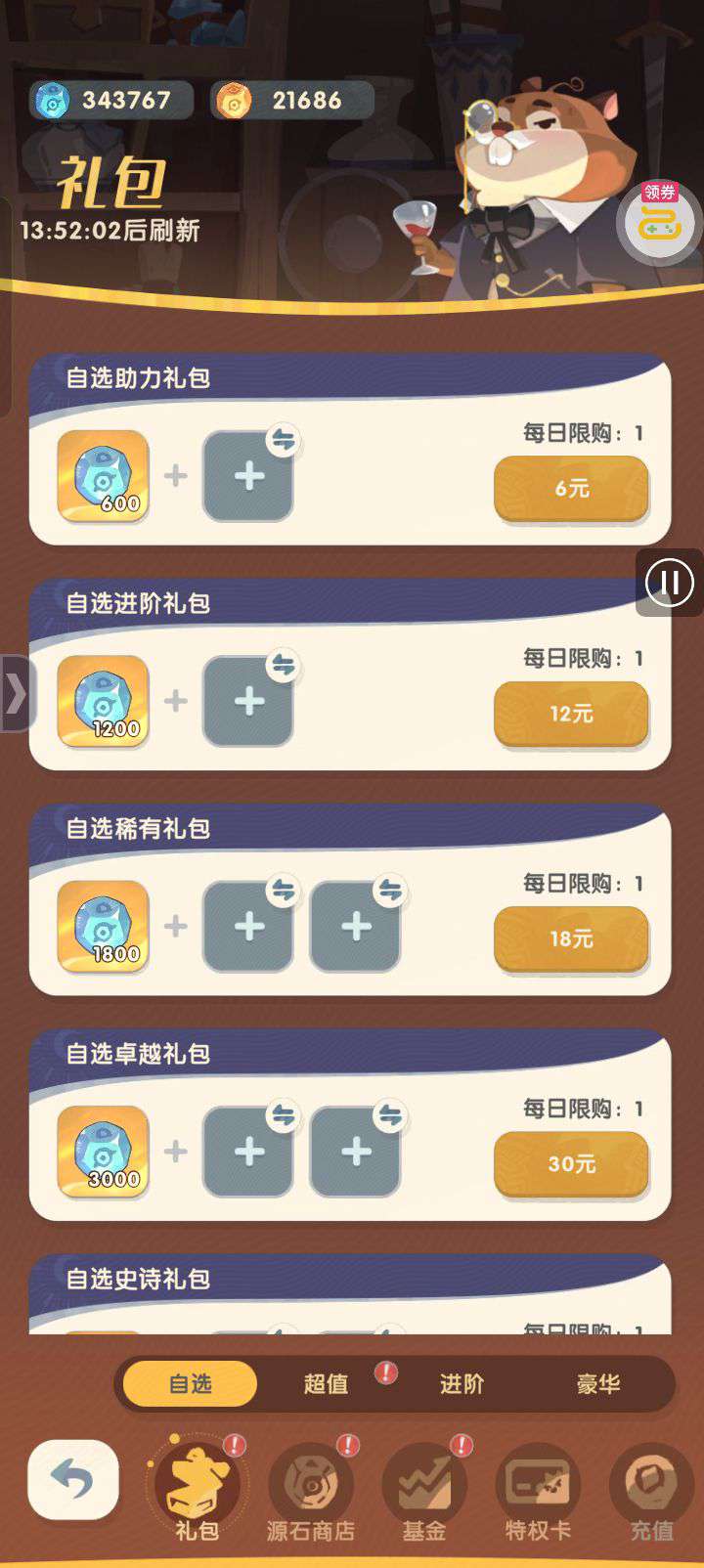704x1568 pixels.
Task: Go back with the return arrow
Action: point(73,1479)
